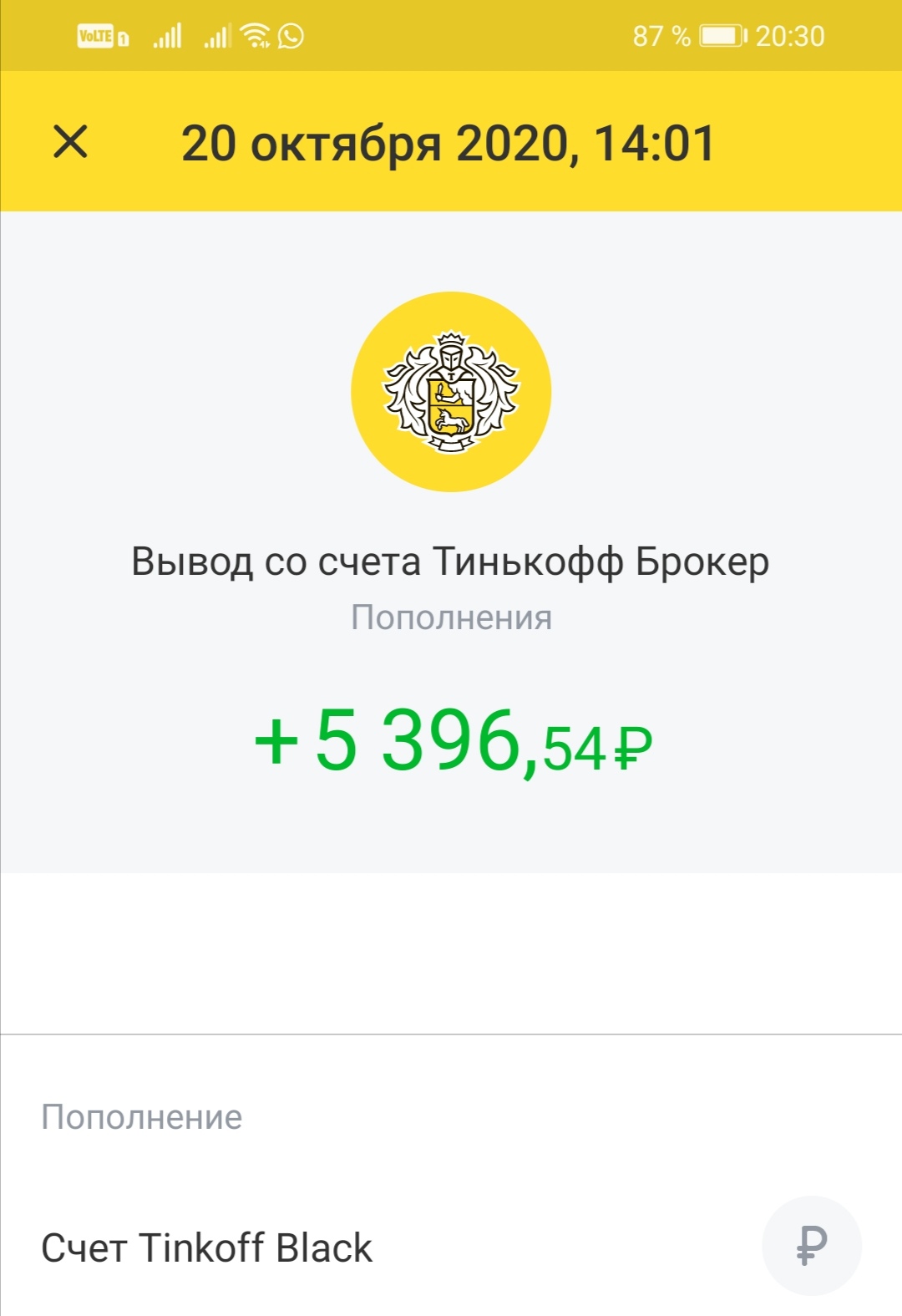Image resolution: width=902 pixels, height=1316 pixels.
Task: Tap the Пополнения category label
Action: click(x=451, y=617)
